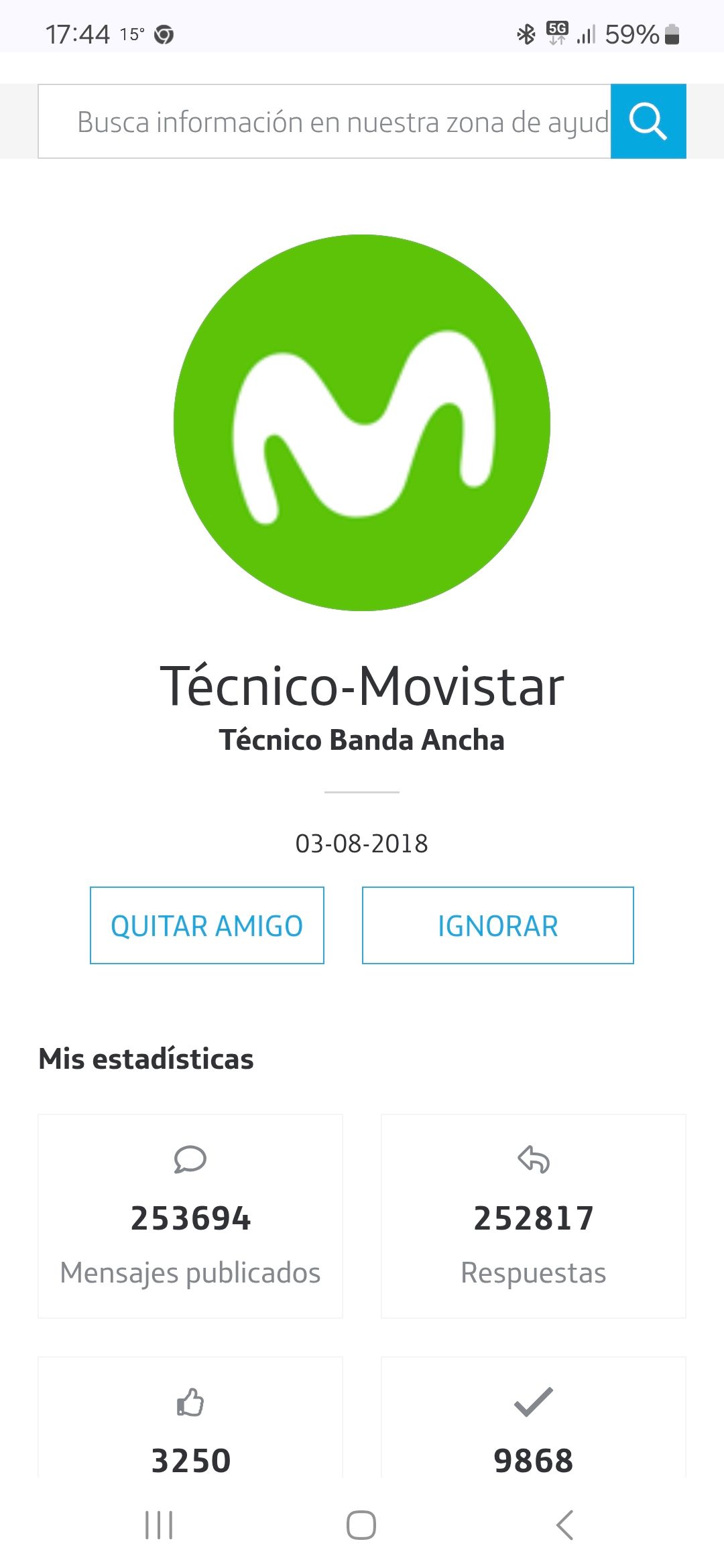Tap IGNORAR to ignore this user
Screen dimensions: 724x1568
tap(497, 925)
